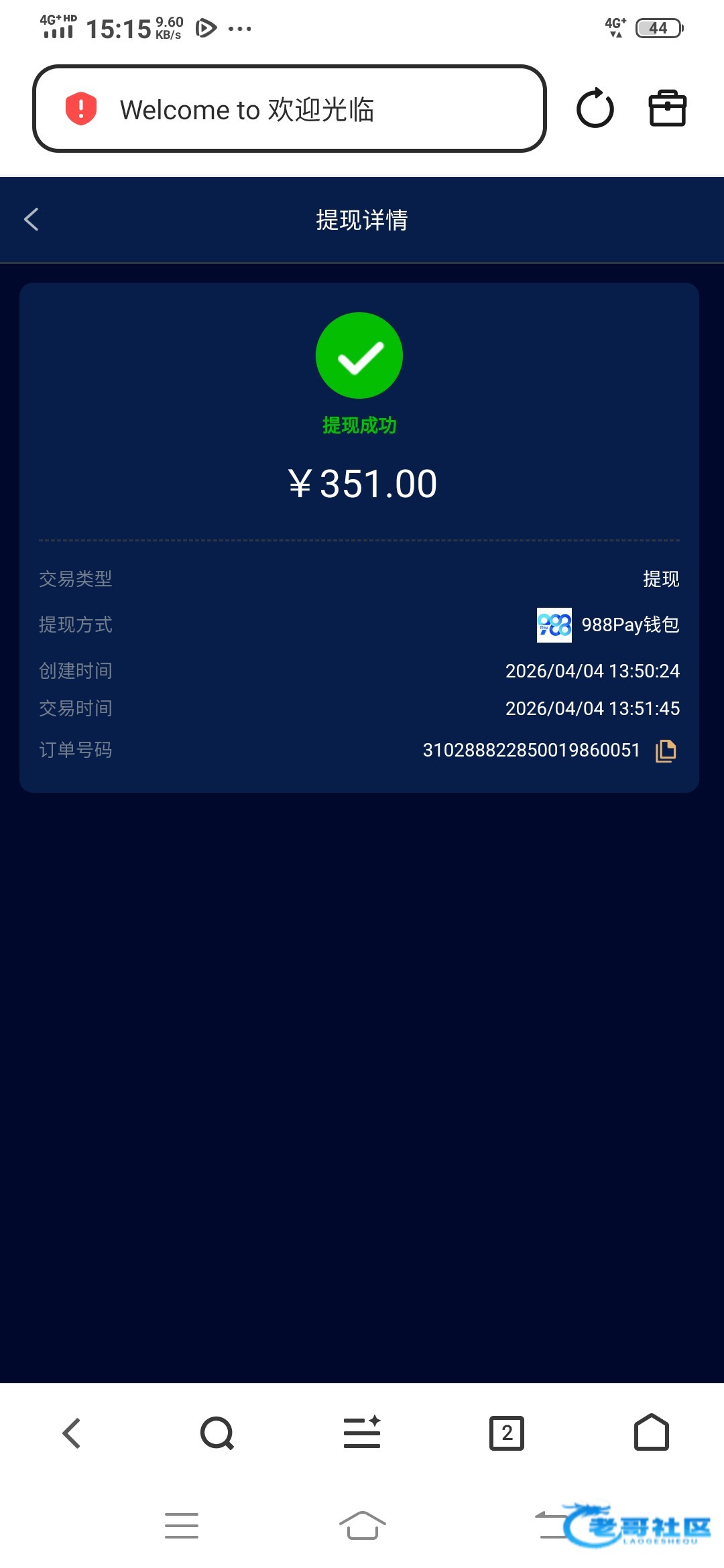Tap the browser address bar
724x1568 pixels.
288,109
